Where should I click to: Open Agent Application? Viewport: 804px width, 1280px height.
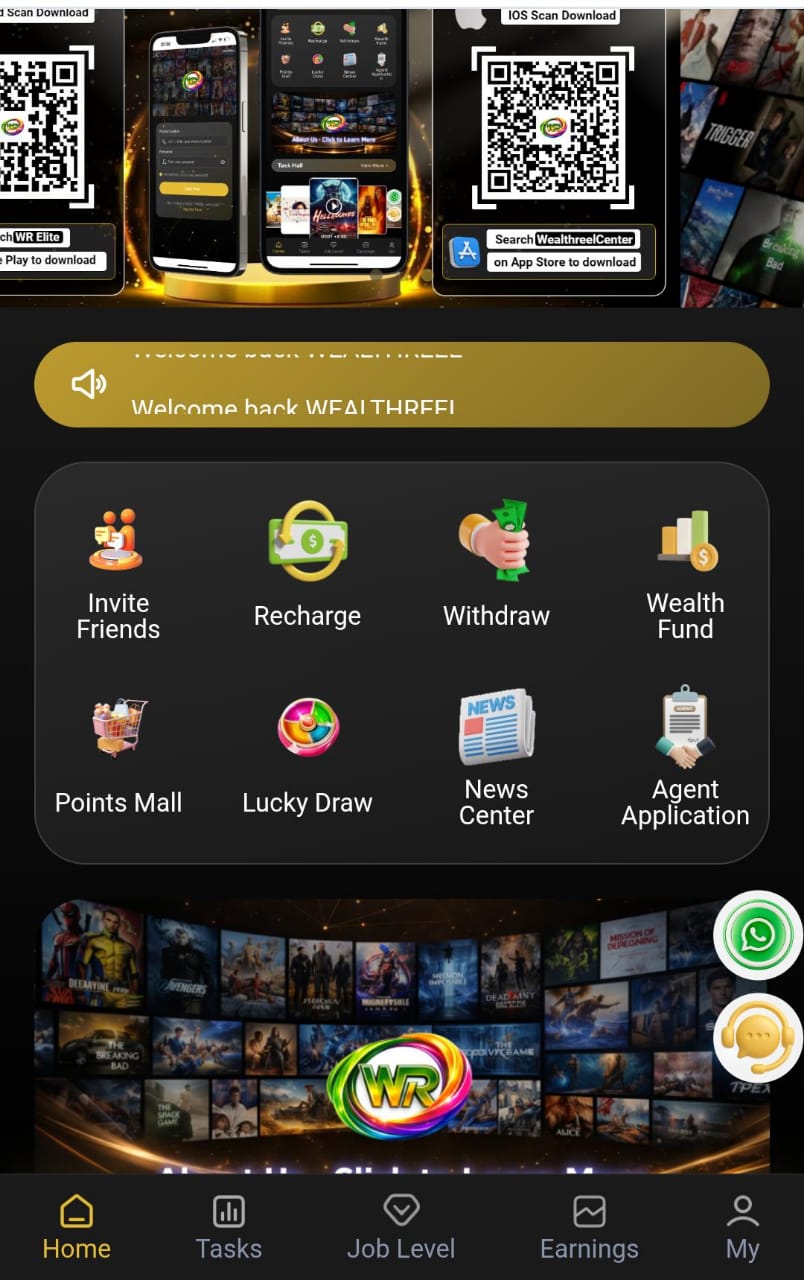click(x=685, y=760)
